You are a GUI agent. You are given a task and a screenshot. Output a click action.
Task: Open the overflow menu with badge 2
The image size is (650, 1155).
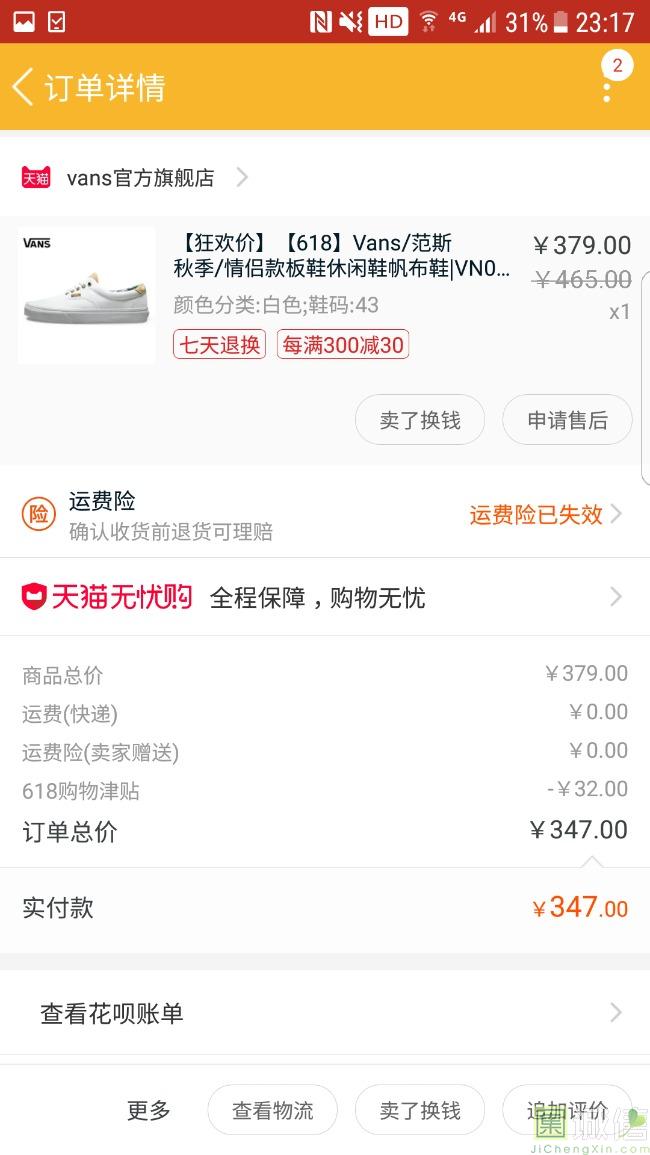607,87
